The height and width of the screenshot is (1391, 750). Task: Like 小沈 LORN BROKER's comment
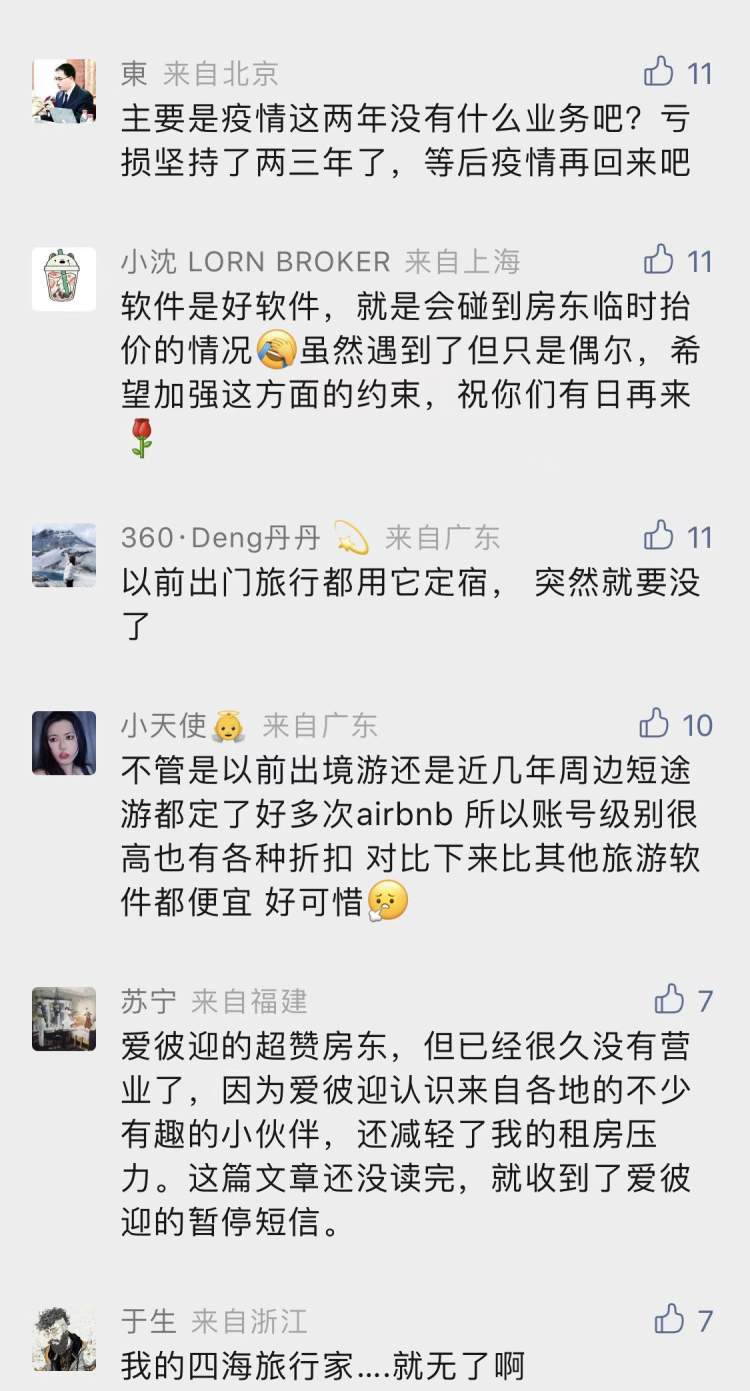[x=659, y=260]
